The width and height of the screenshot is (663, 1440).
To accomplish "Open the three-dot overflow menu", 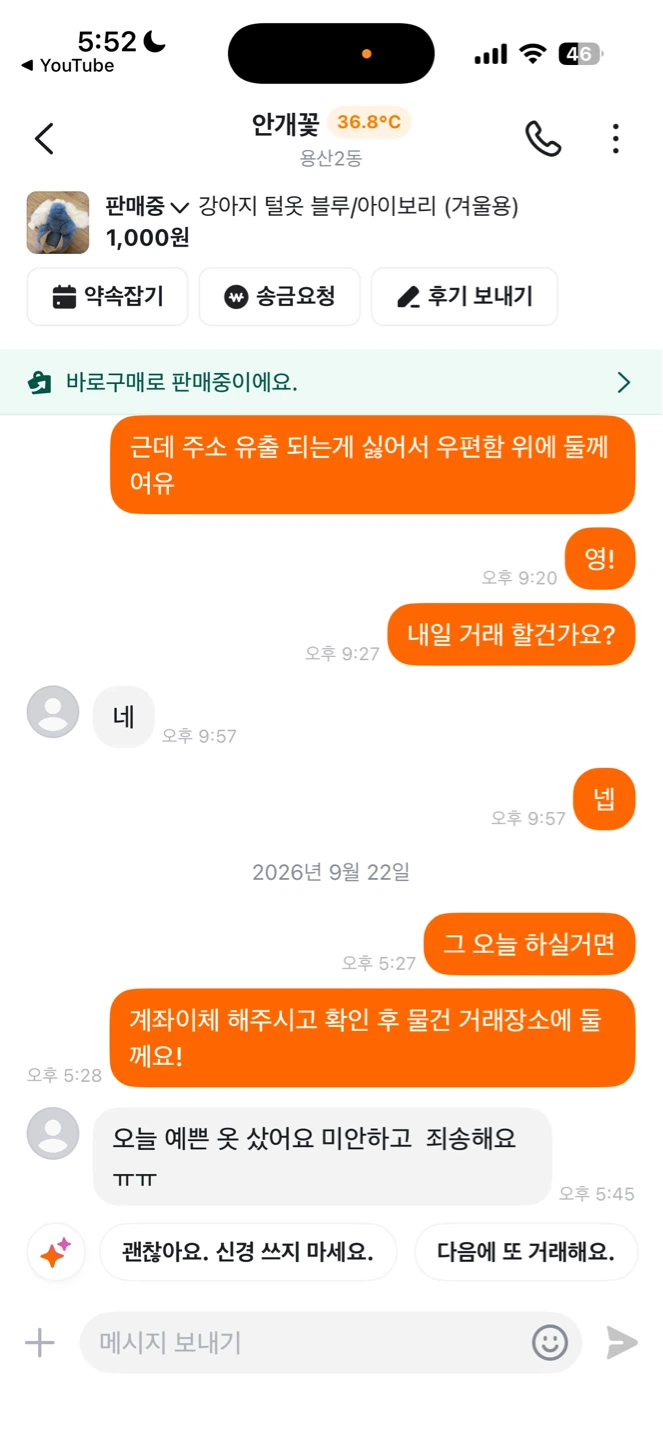I will (616, 139).
